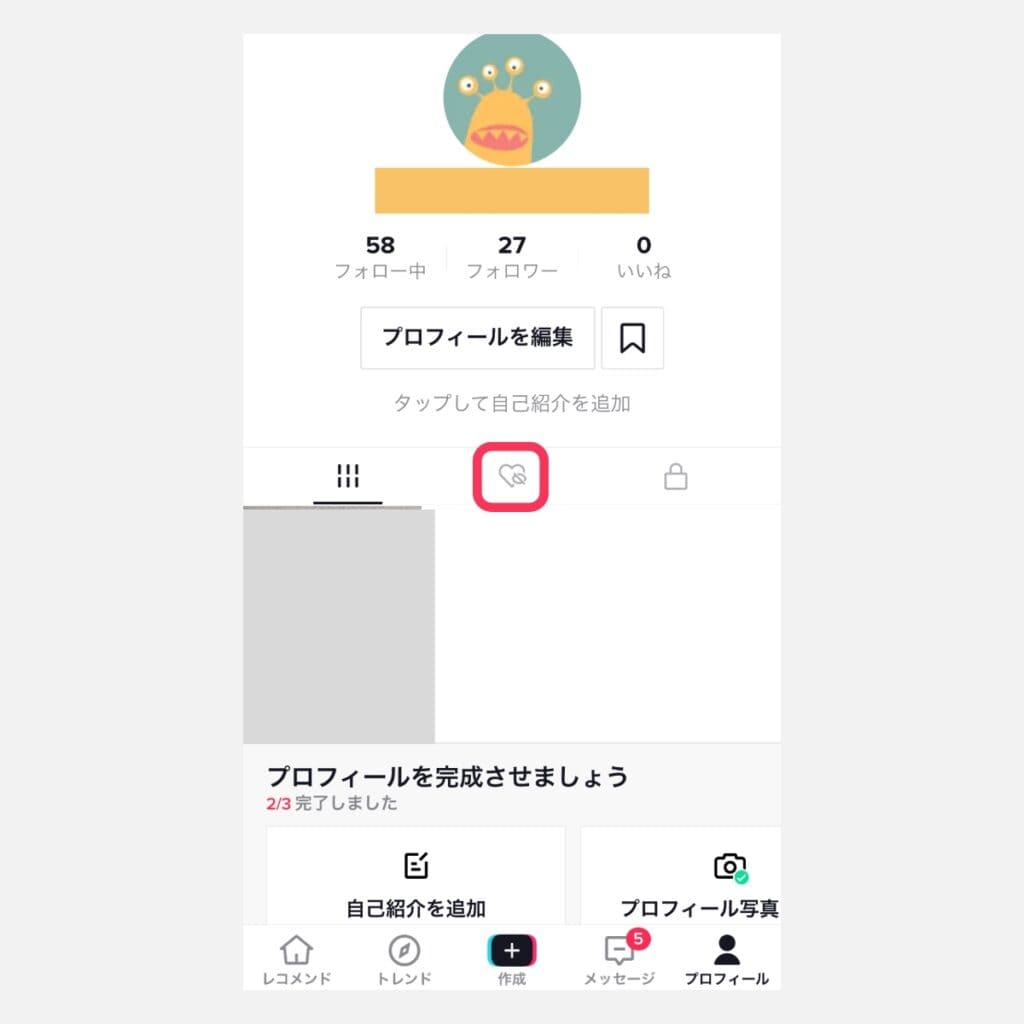1024x1024 pixels.
Task: Tap the 作成 plus button
Action: coord(512,951)
